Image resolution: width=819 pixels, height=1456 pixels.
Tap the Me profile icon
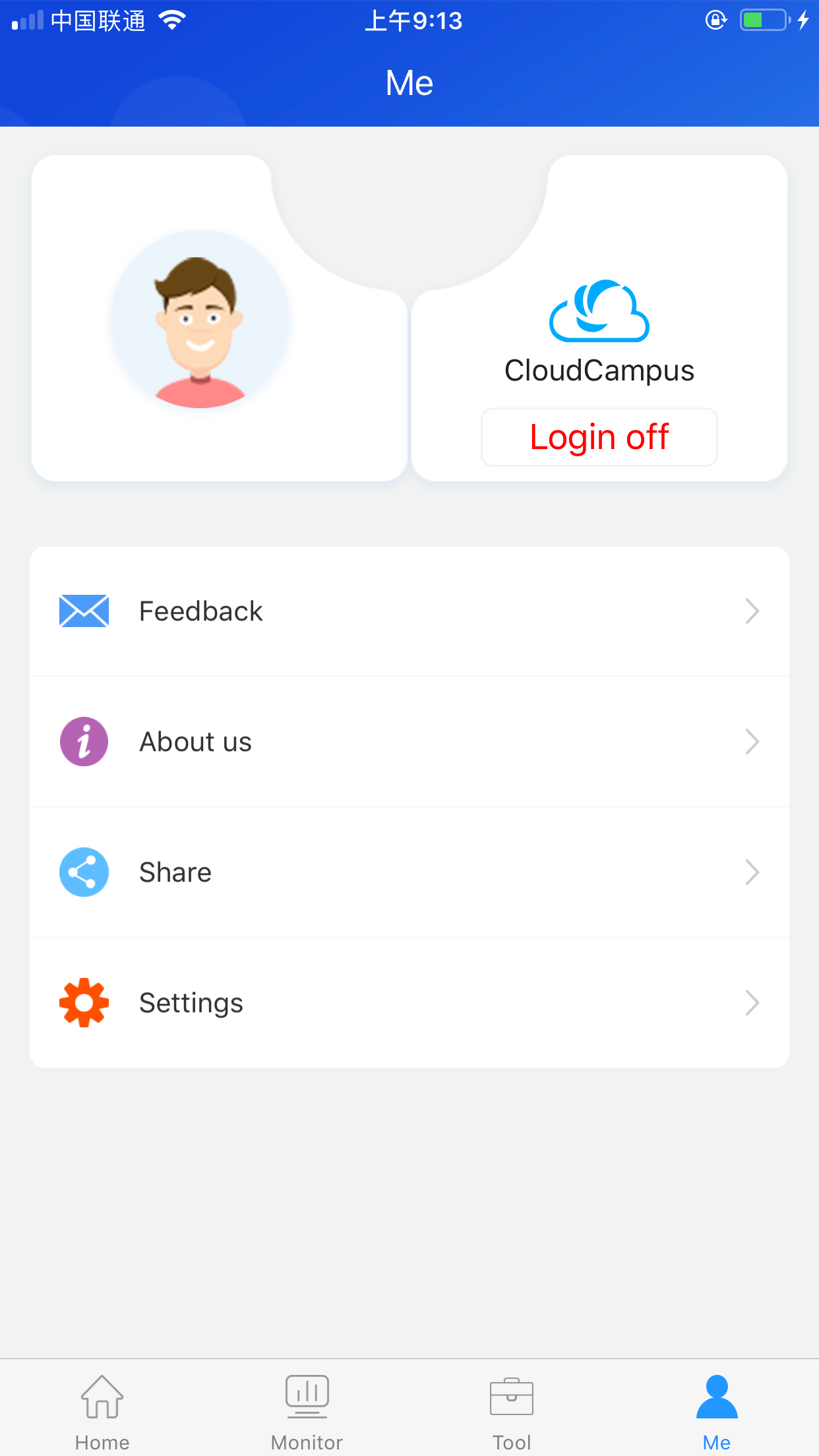click(717, 1395)
